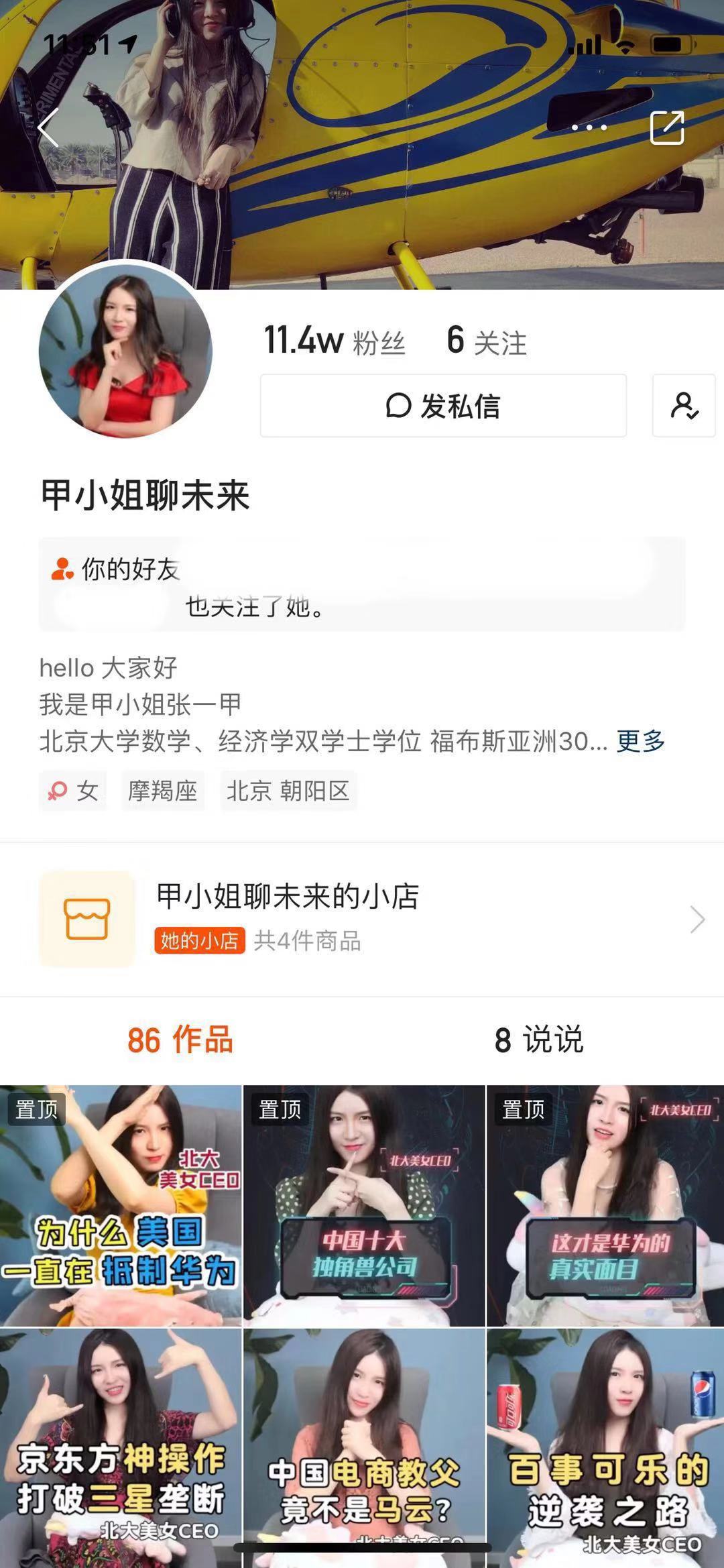
Task: Go back using the top-left arrow
Action: tap(48, 127)
